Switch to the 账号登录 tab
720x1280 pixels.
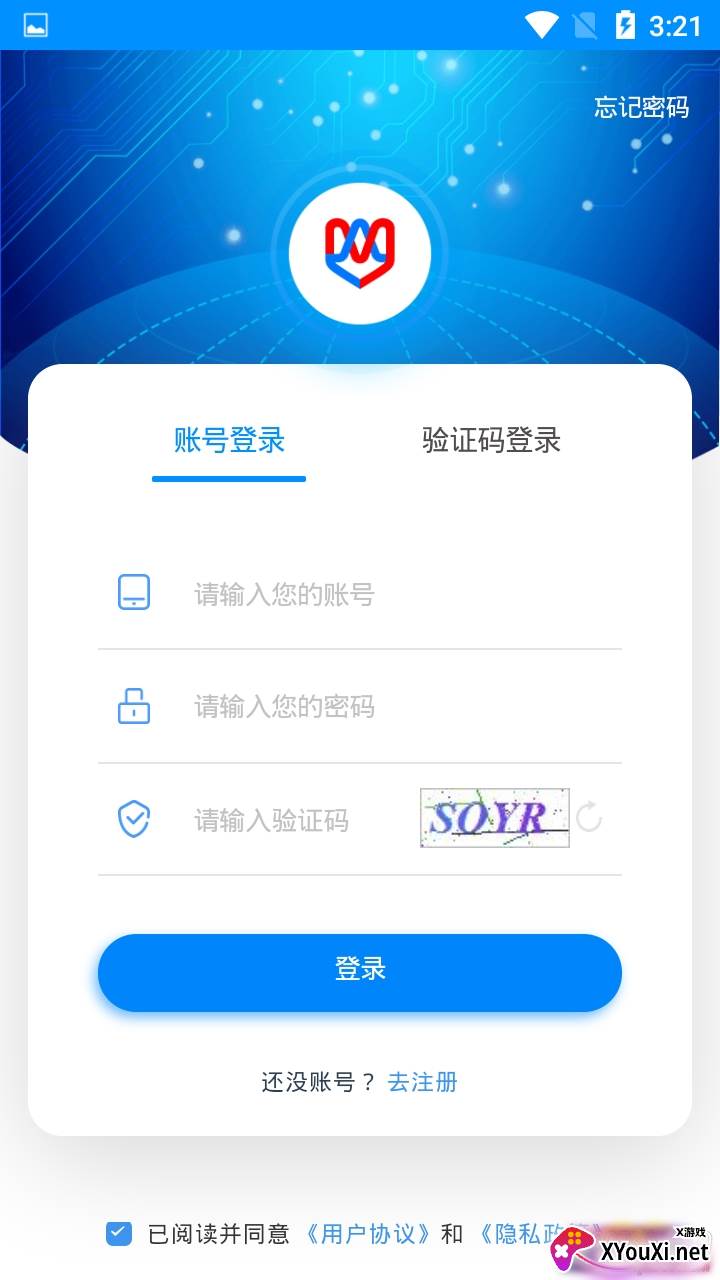[x=229, y=440]
